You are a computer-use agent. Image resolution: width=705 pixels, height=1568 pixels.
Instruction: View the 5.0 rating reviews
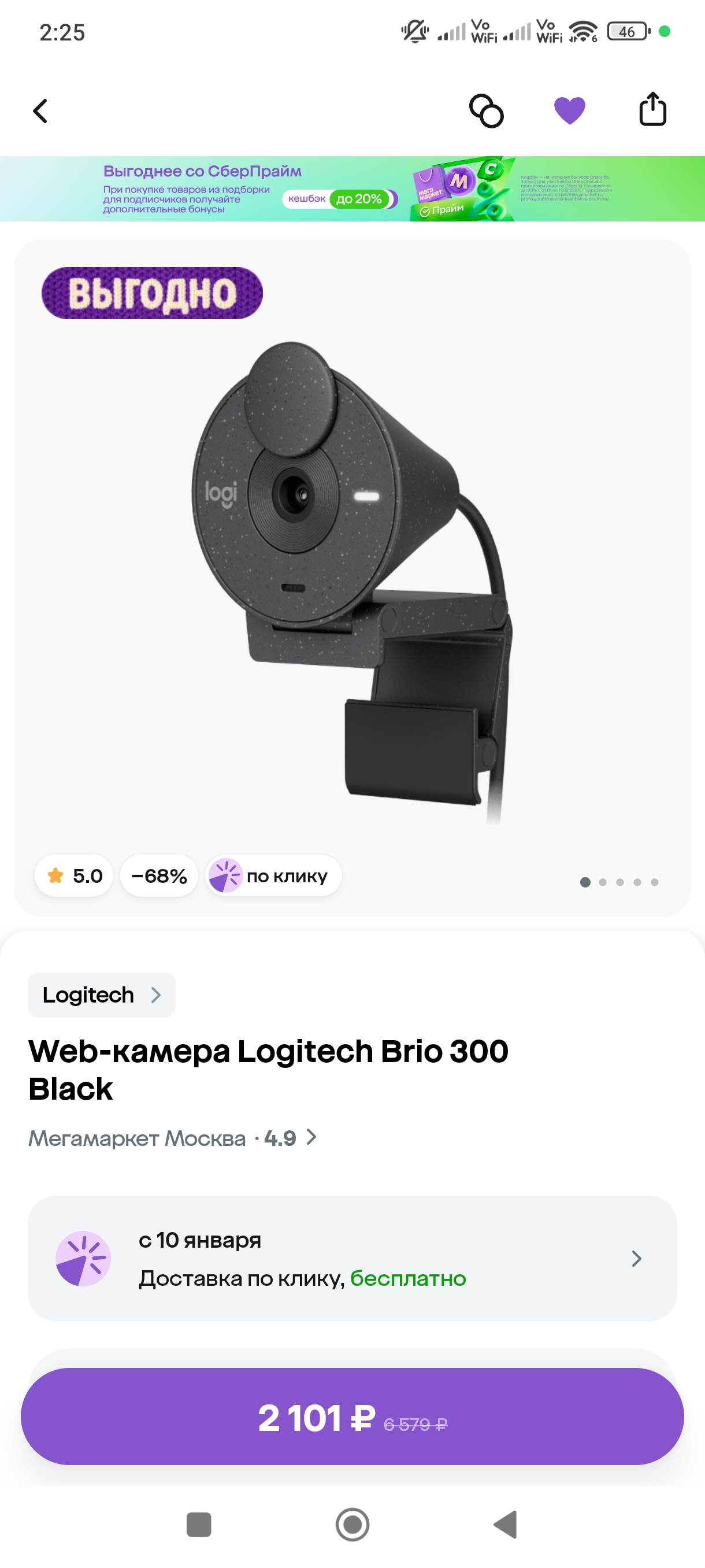click(74, 876)
